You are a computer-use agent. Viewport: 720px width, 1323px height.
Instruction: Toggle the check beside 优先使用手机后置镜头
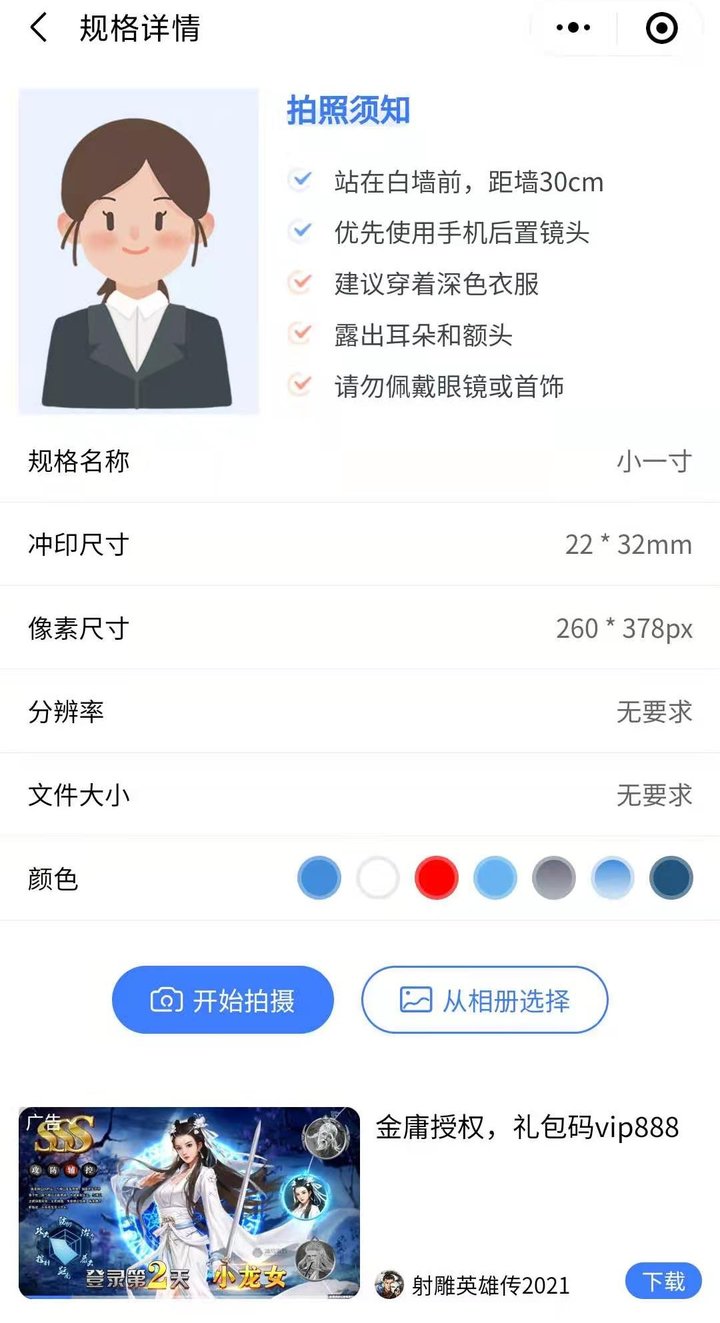coord(301,228)
